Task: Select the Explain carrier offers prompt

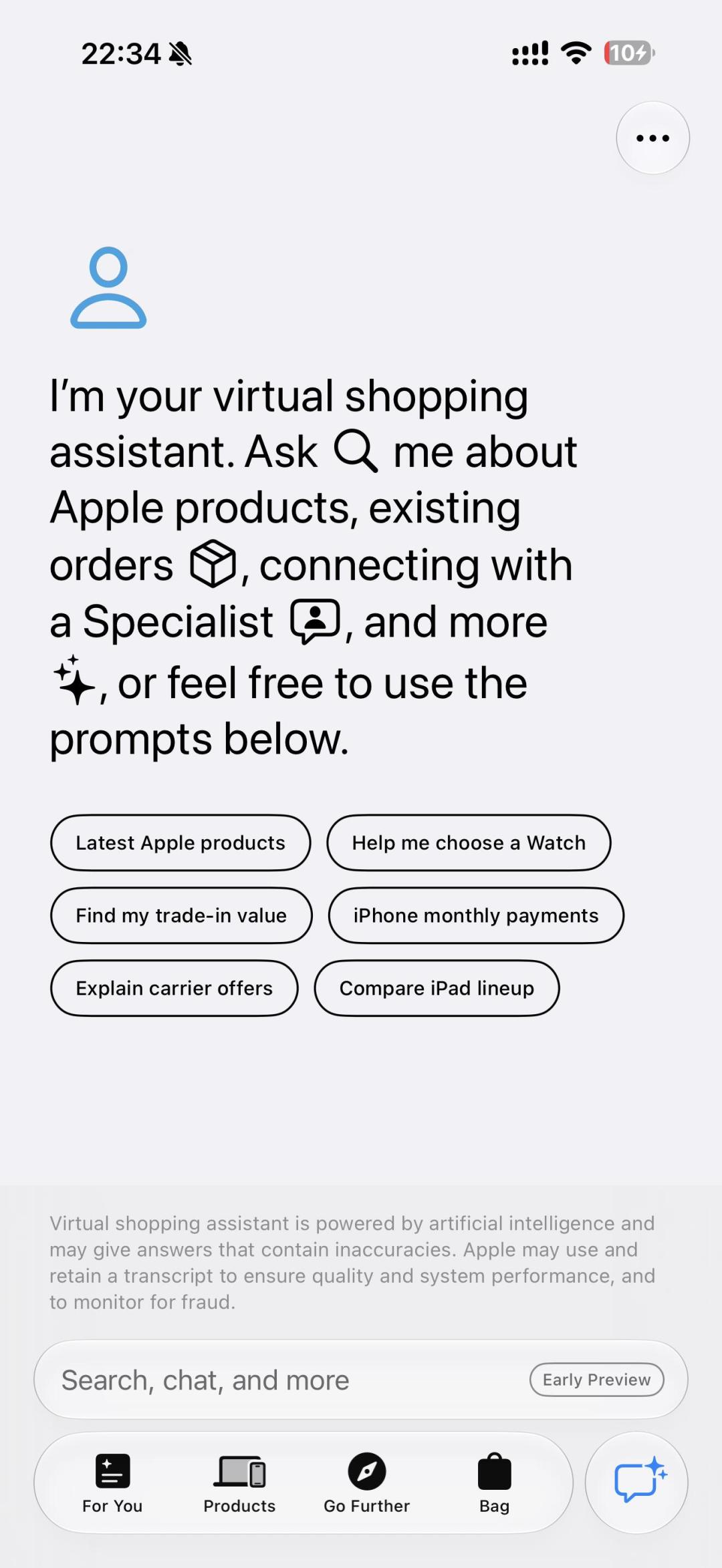Action: (x=174, y=988)
